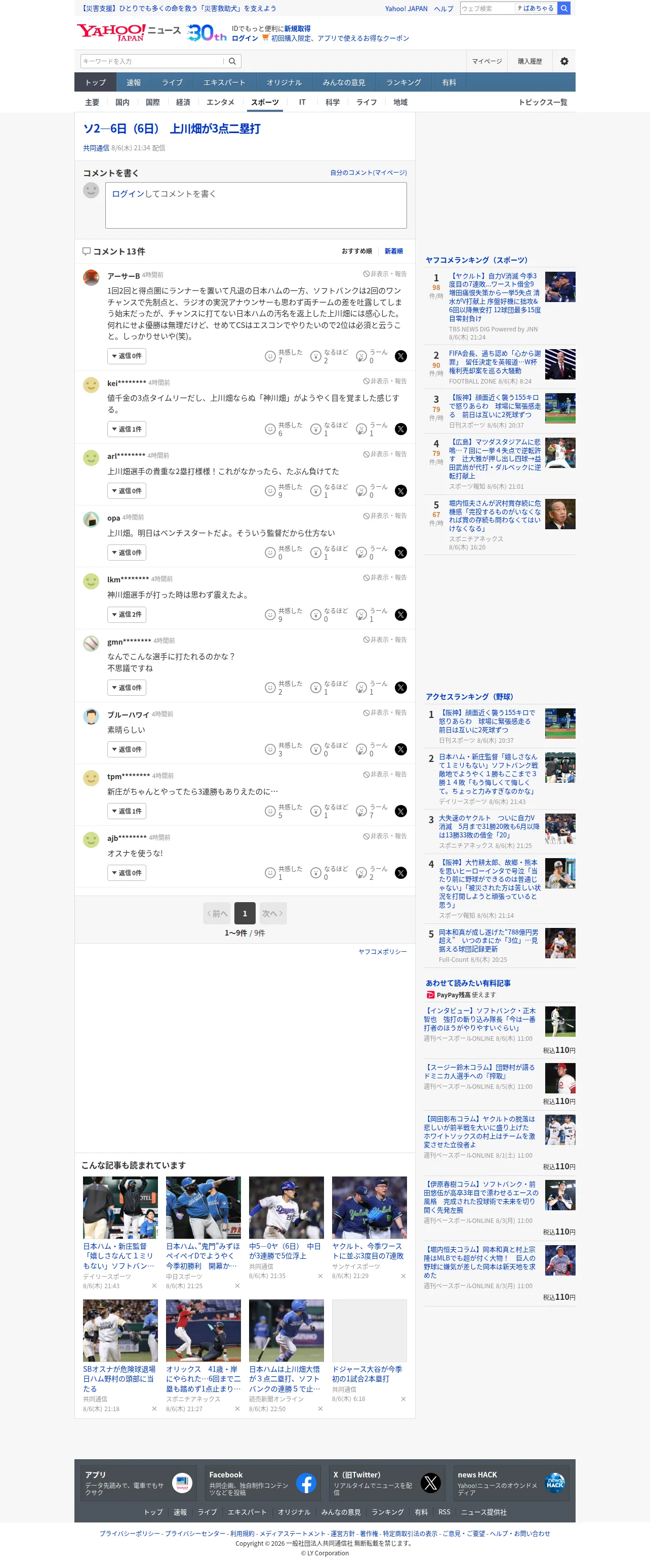650x1568 pixels.
Task: Focus the キーワードを入力 search field
Action: (152, 61)
